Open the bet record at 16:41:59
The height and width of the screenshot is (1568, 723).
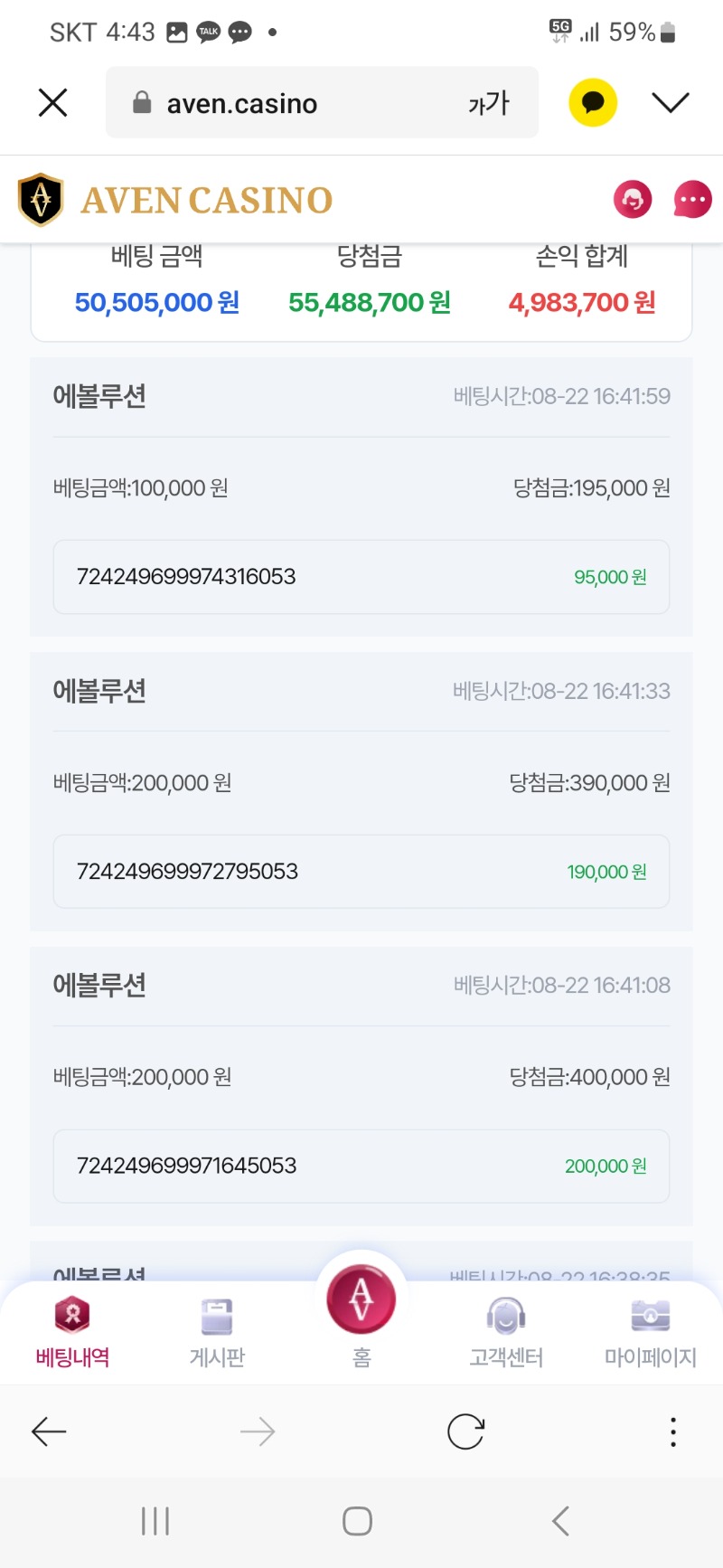361,496
